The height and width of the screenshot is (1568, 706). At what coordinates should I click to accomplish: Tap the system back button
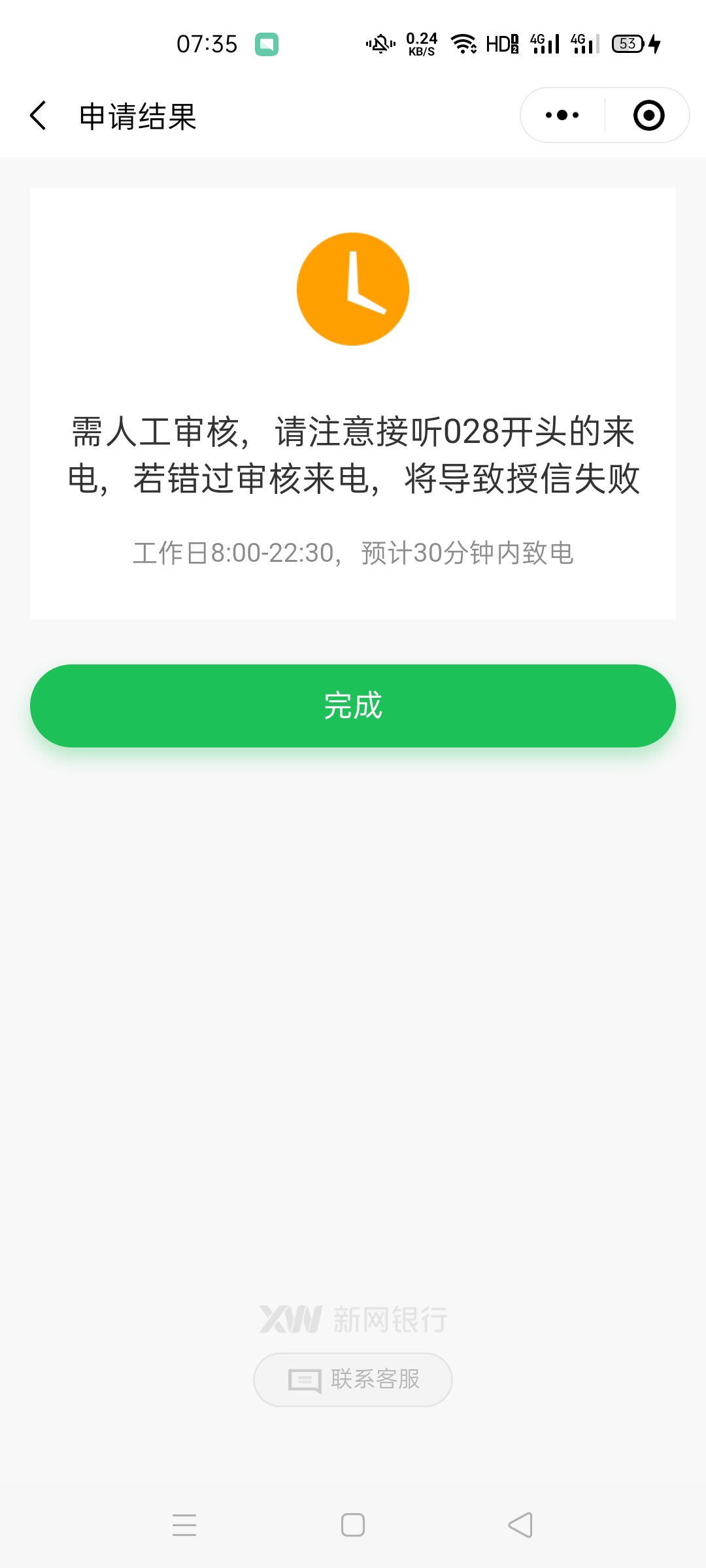521,1525
